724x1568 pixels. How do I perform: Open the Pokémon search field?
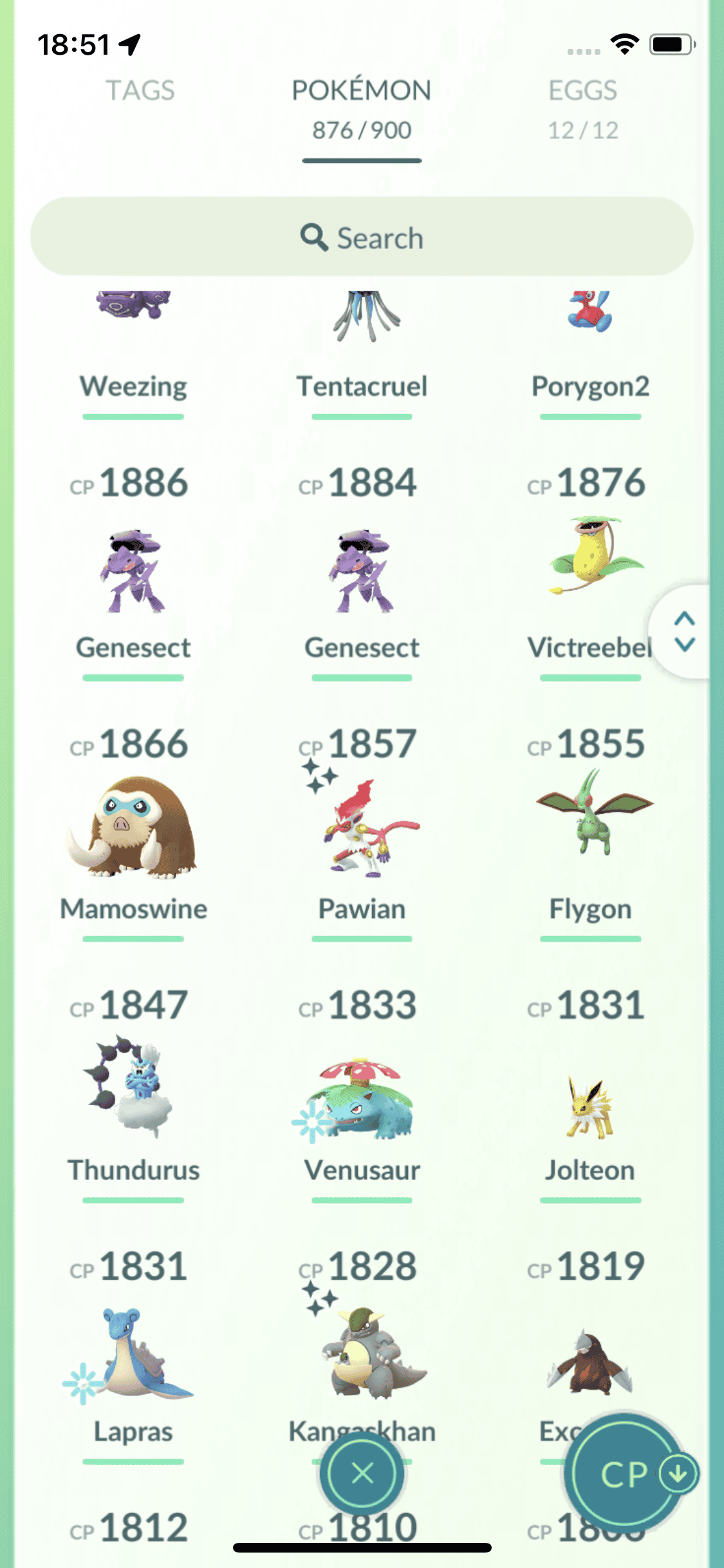(362, 238)
